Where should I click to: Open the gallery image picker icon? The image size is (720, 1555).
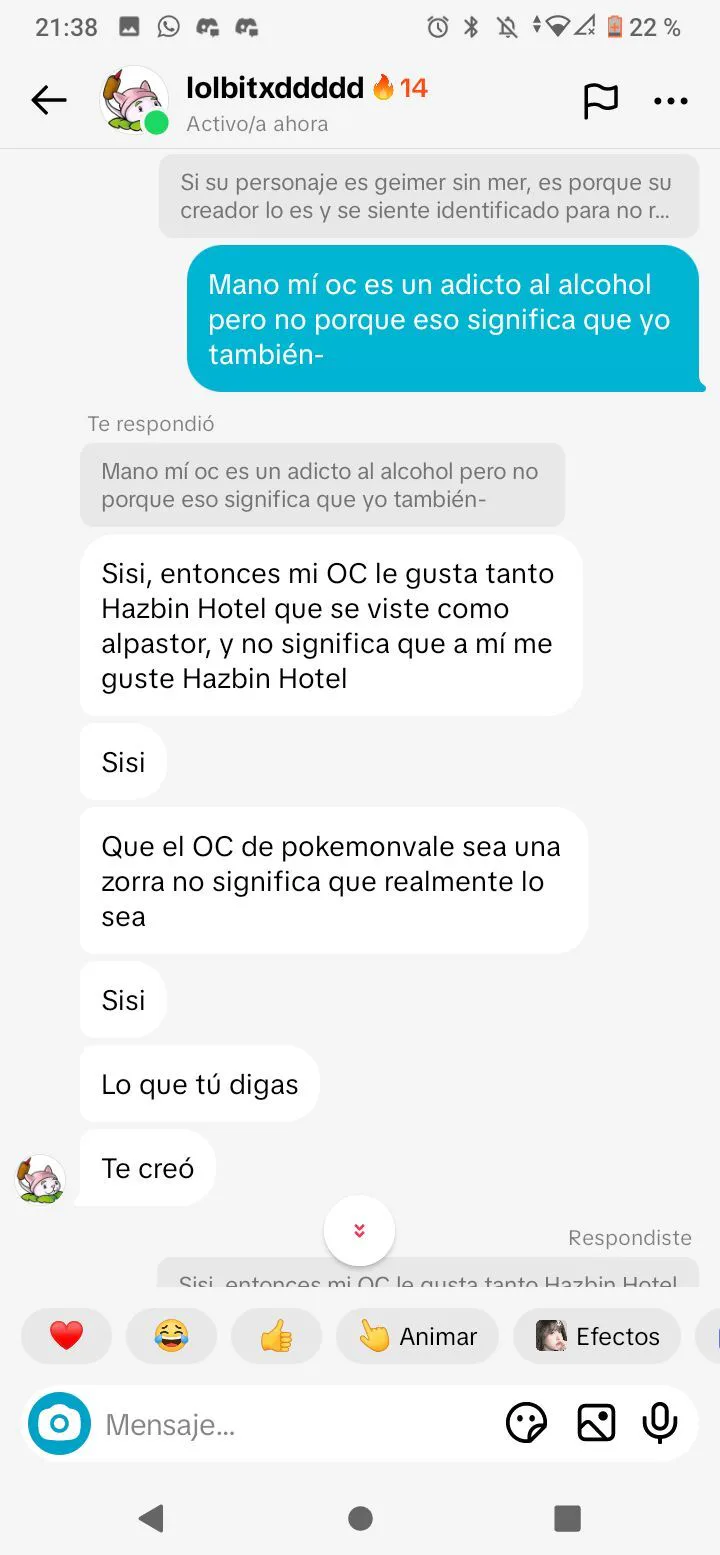click(x=596, y=1423)
